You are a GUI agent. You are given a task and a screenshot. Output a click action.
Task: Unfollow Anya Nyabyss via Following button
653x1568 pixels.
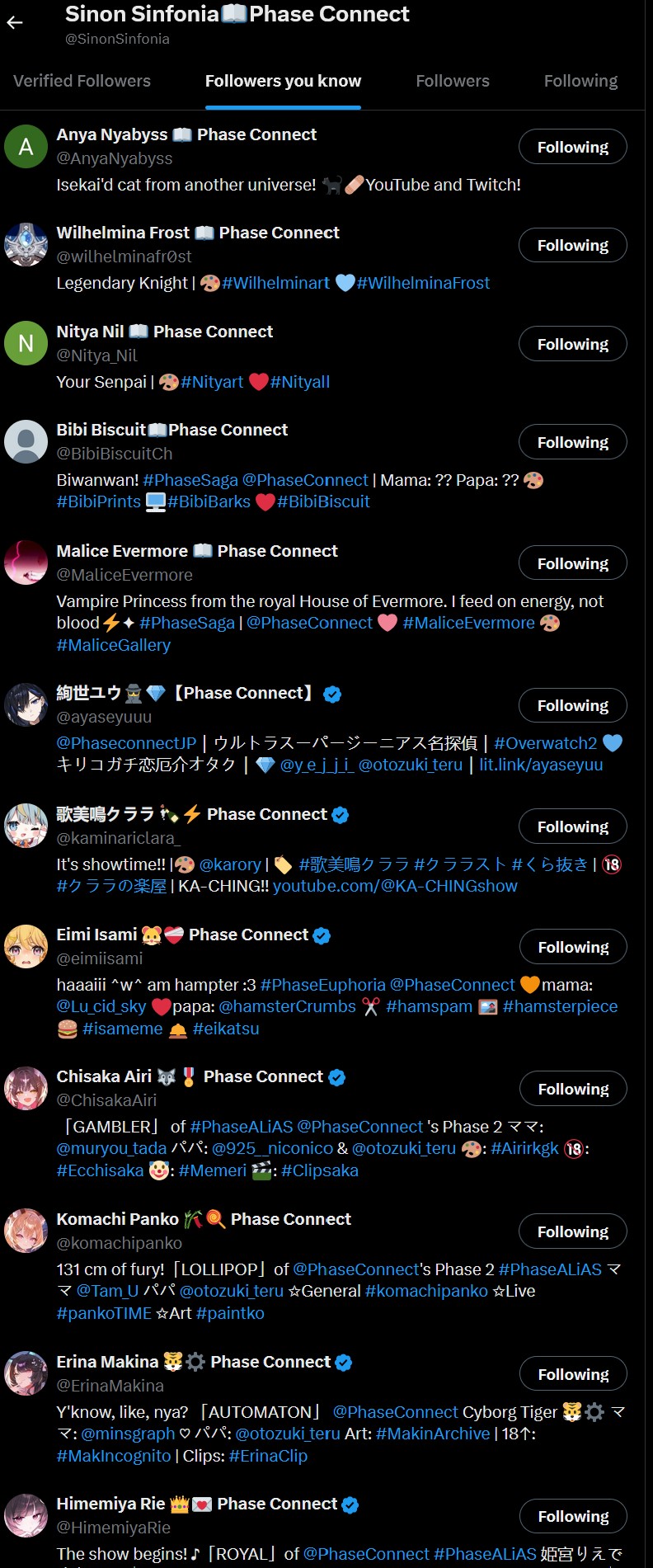click(572, 147)
